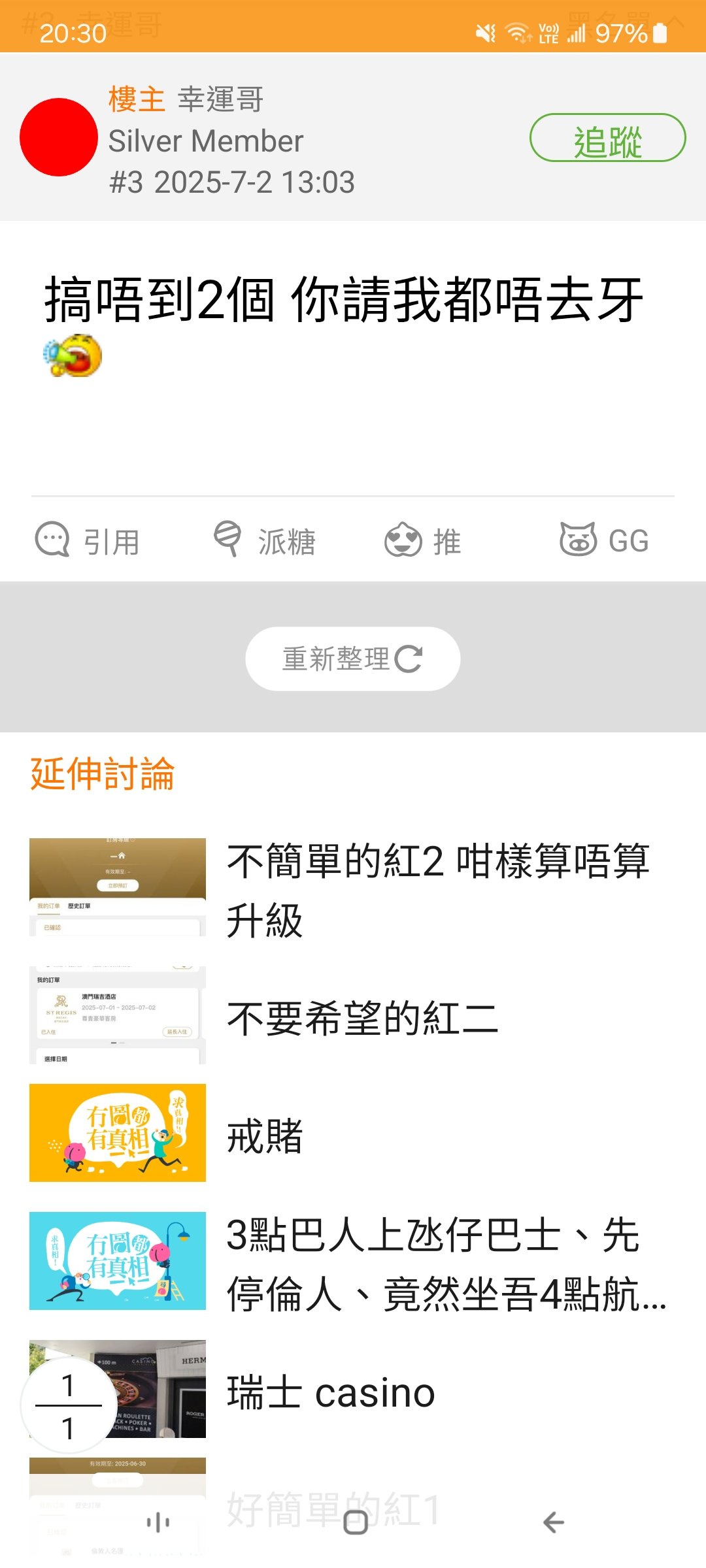
Task: Open thread 不要希望的紅二
Action: 363,1018
